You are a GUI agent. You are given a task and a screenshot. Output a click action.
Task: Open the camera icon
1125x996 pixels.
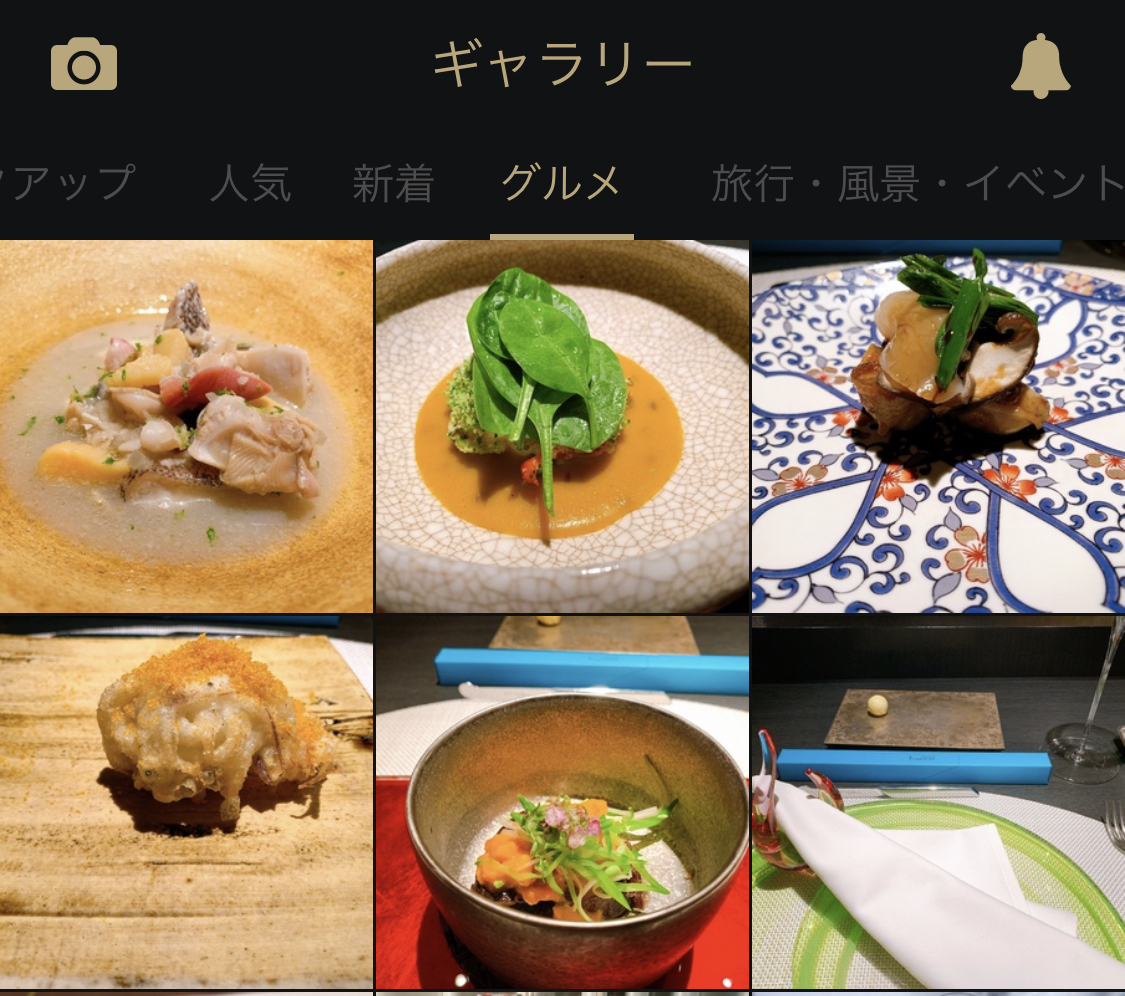[x=84, y=66]
